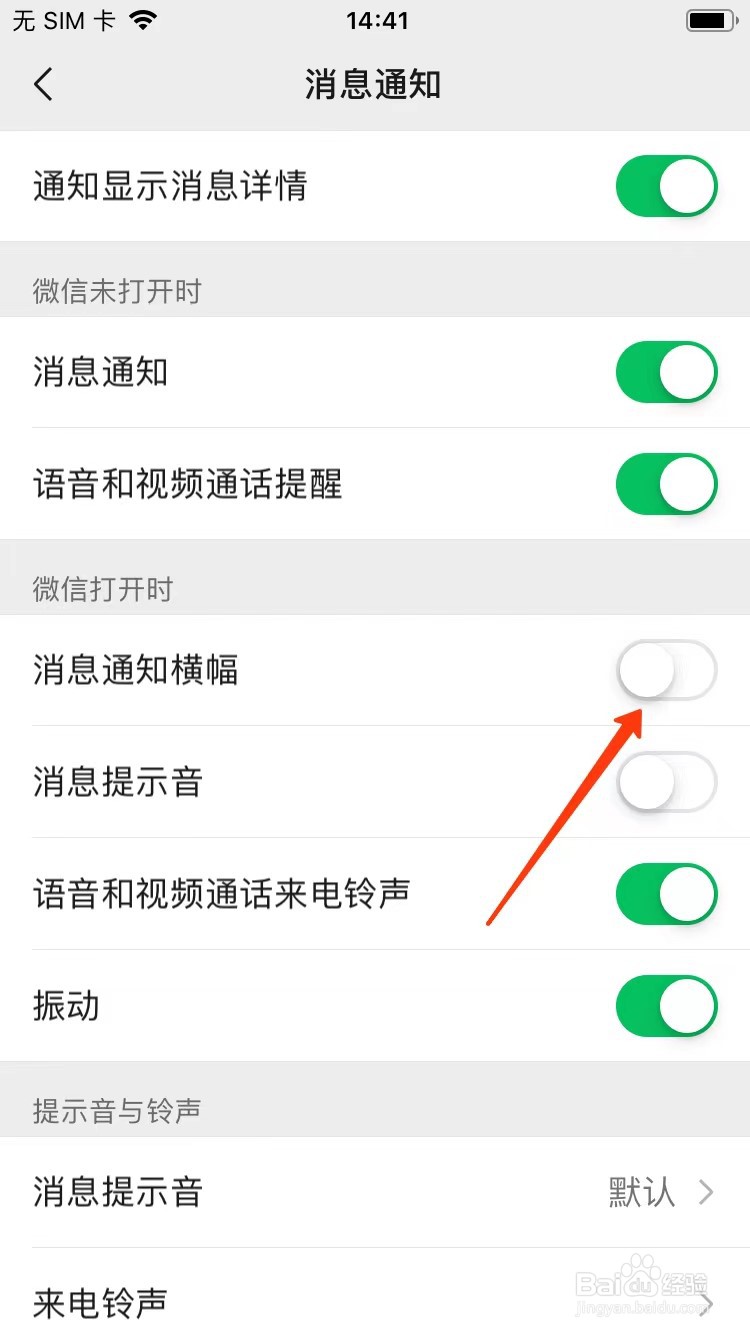Tap the battery indicator in status bar
The width and height of the screenshot is (750, 1334).
pos(710,18)
